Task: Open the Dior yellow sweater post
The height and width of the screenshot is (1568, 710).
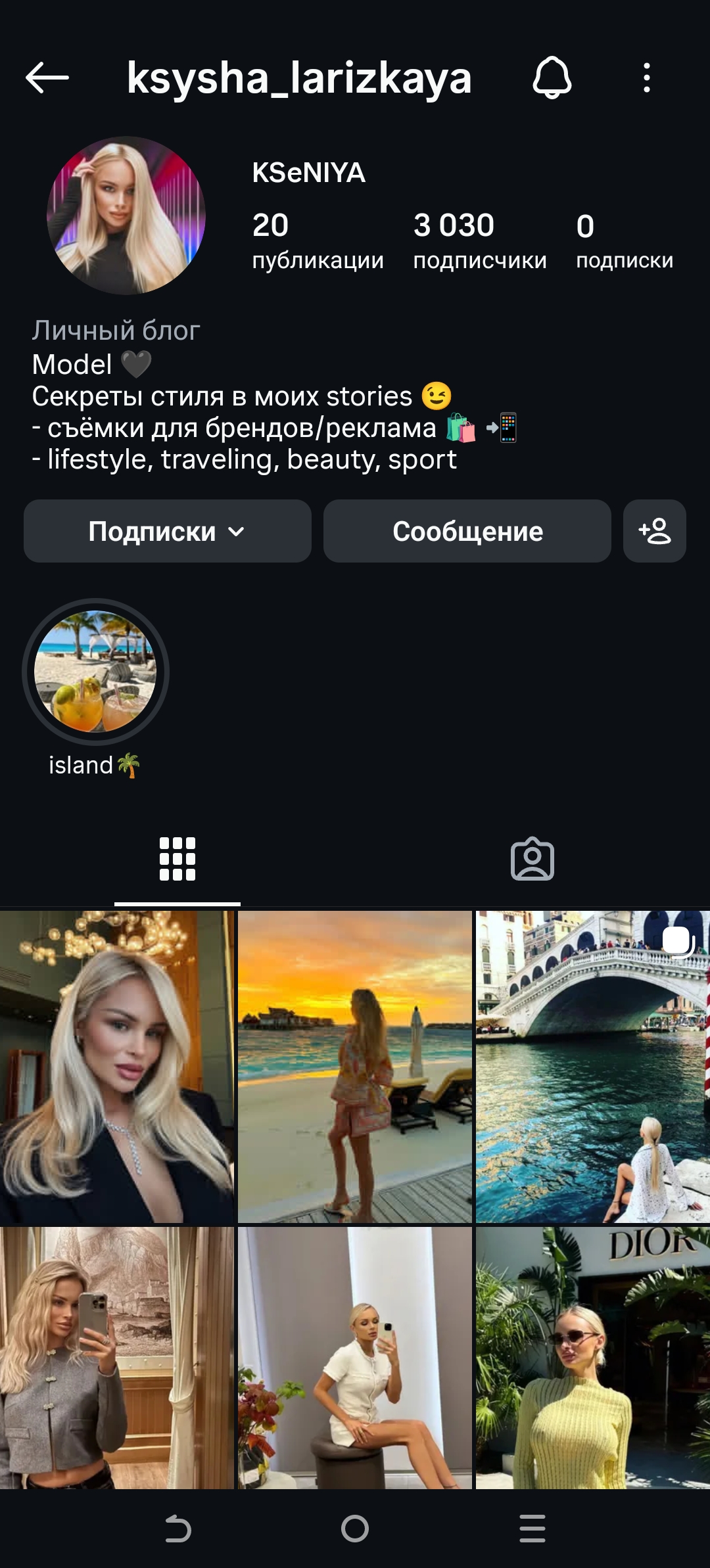Action: [592, 1357]
